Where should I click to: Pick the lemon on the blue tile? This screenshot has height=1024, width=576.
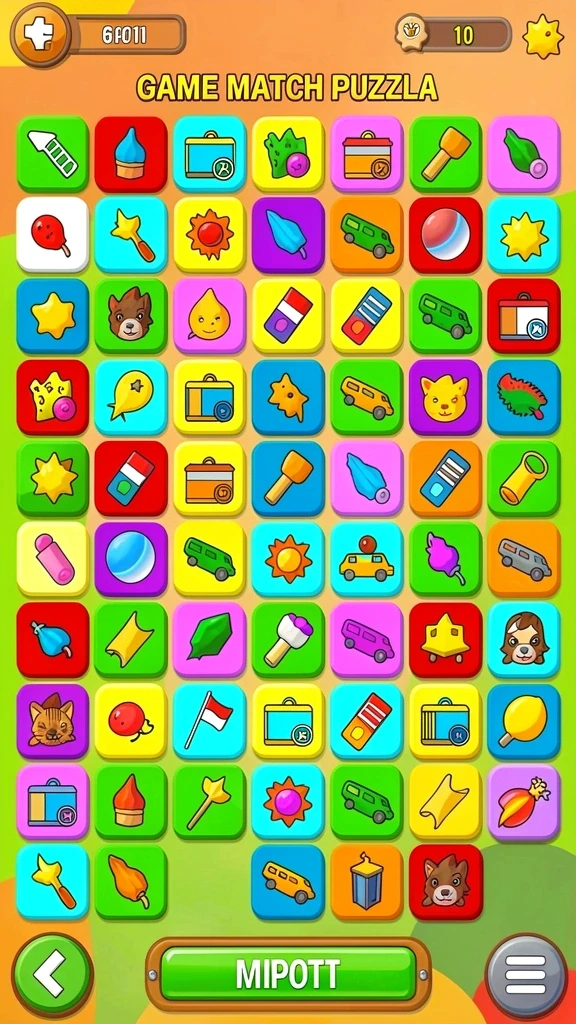(524, 721)
